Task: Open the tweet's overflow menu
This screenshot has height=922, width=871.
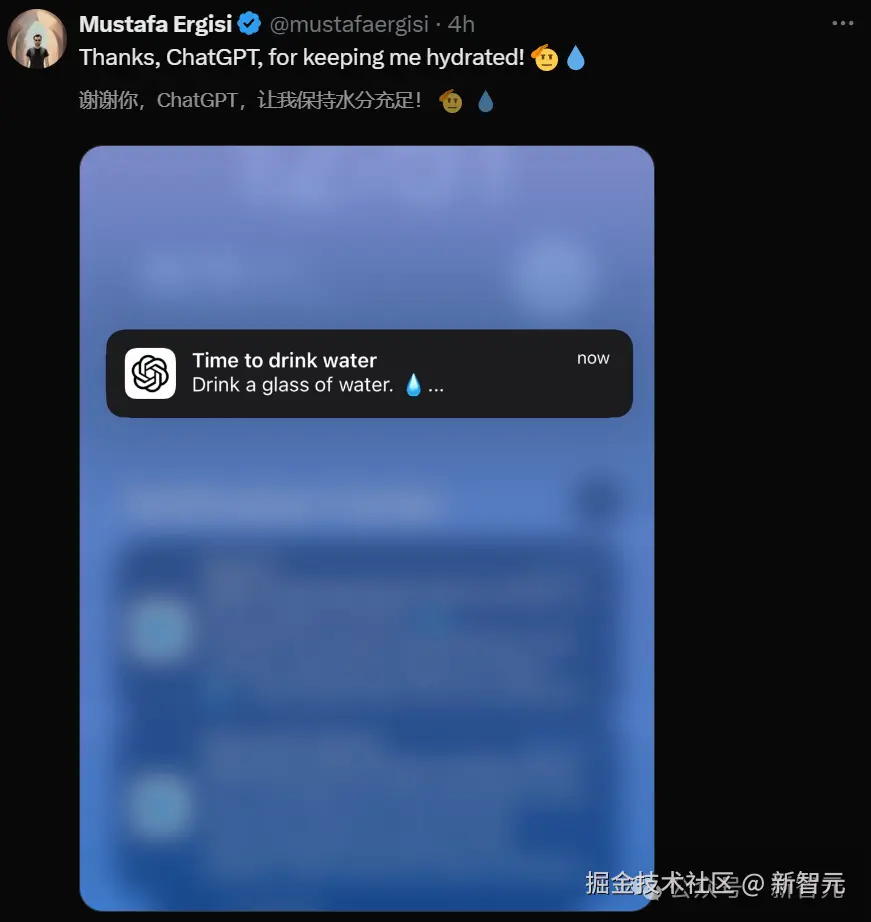Action: tap(843, 23)
